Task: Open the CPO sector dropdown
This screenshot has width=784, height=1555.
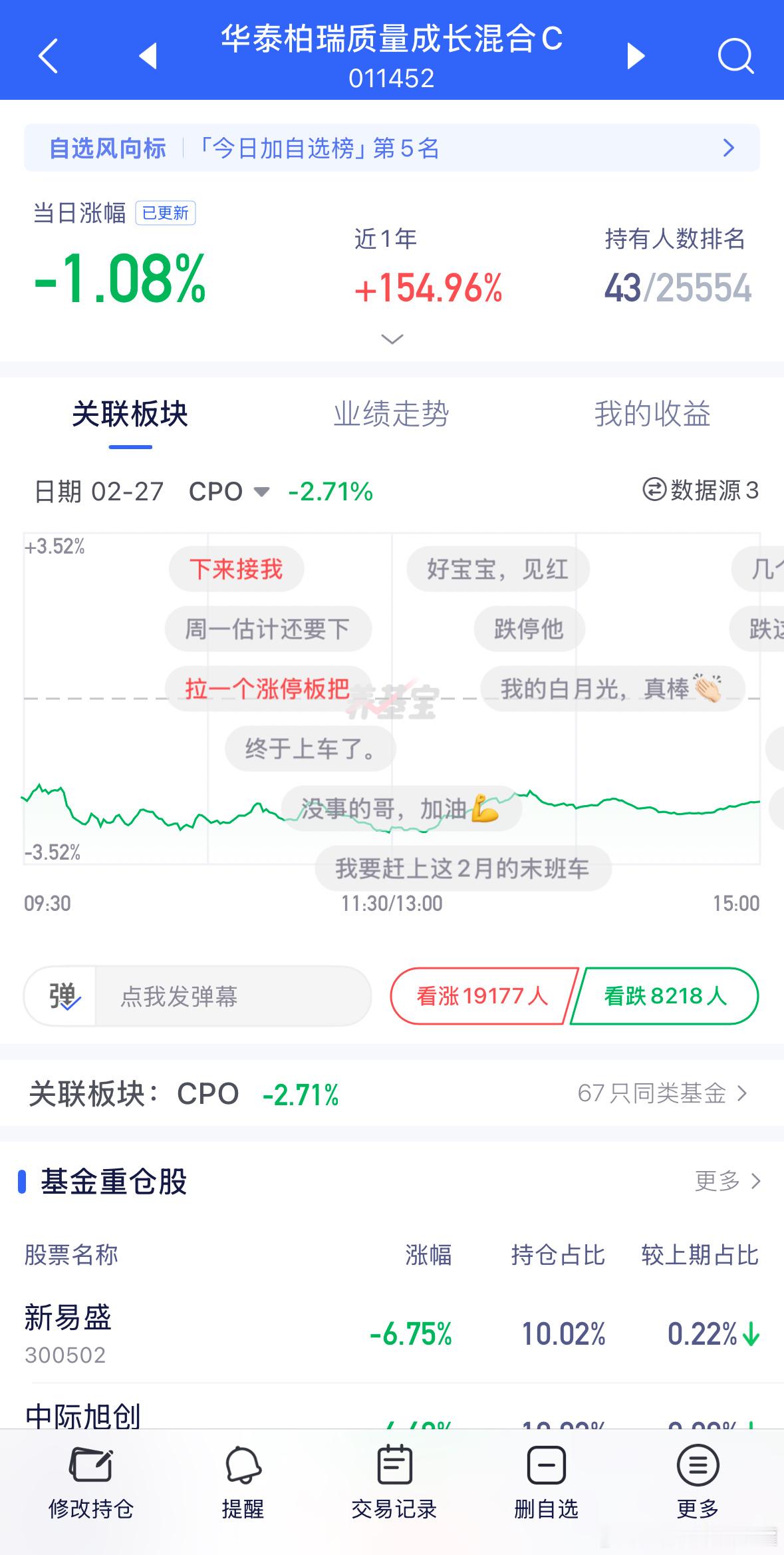Action: click(x=262, y=492)
